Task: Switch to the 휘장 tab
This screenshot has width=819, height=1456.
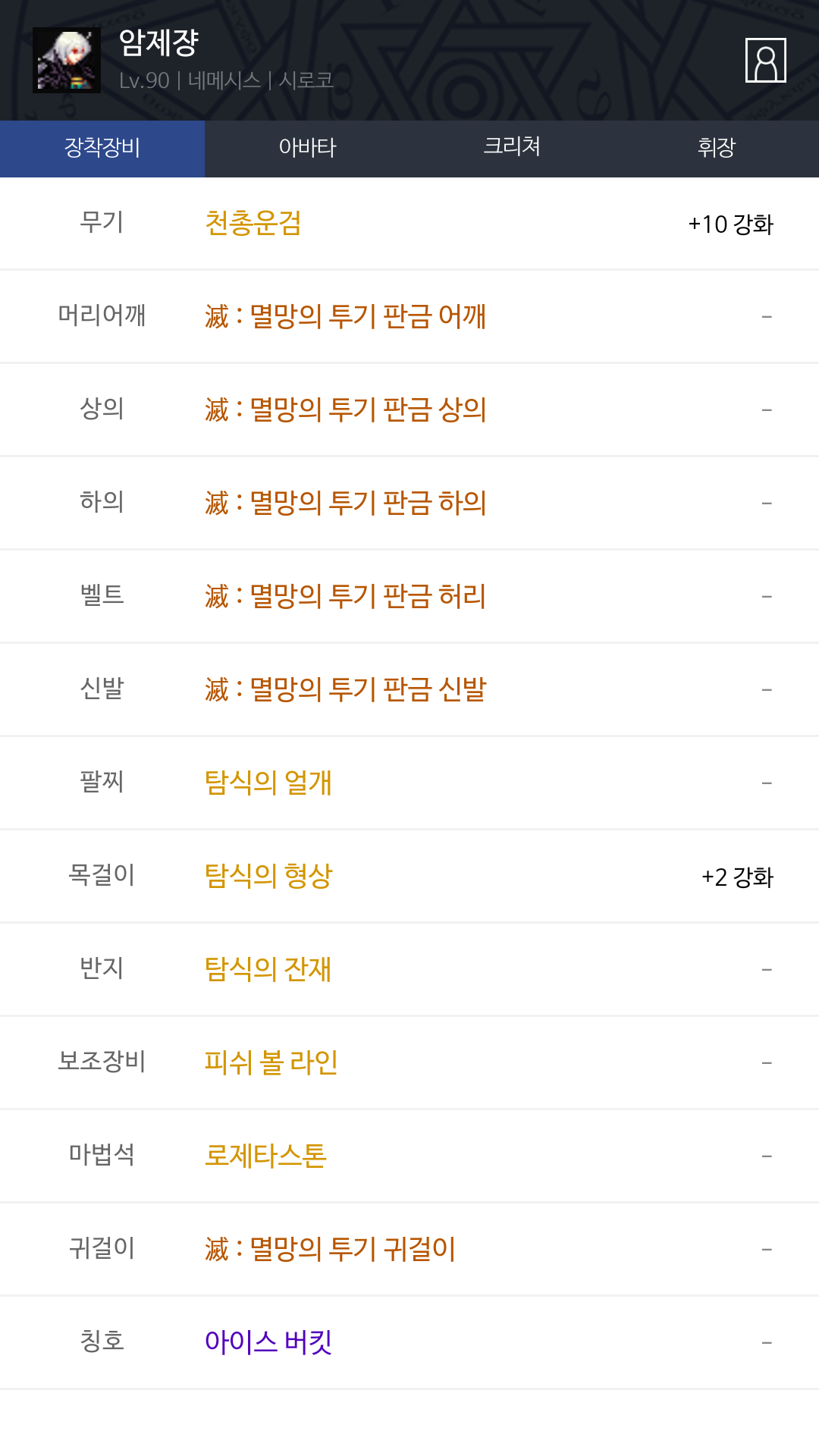Action: point(717,149)
